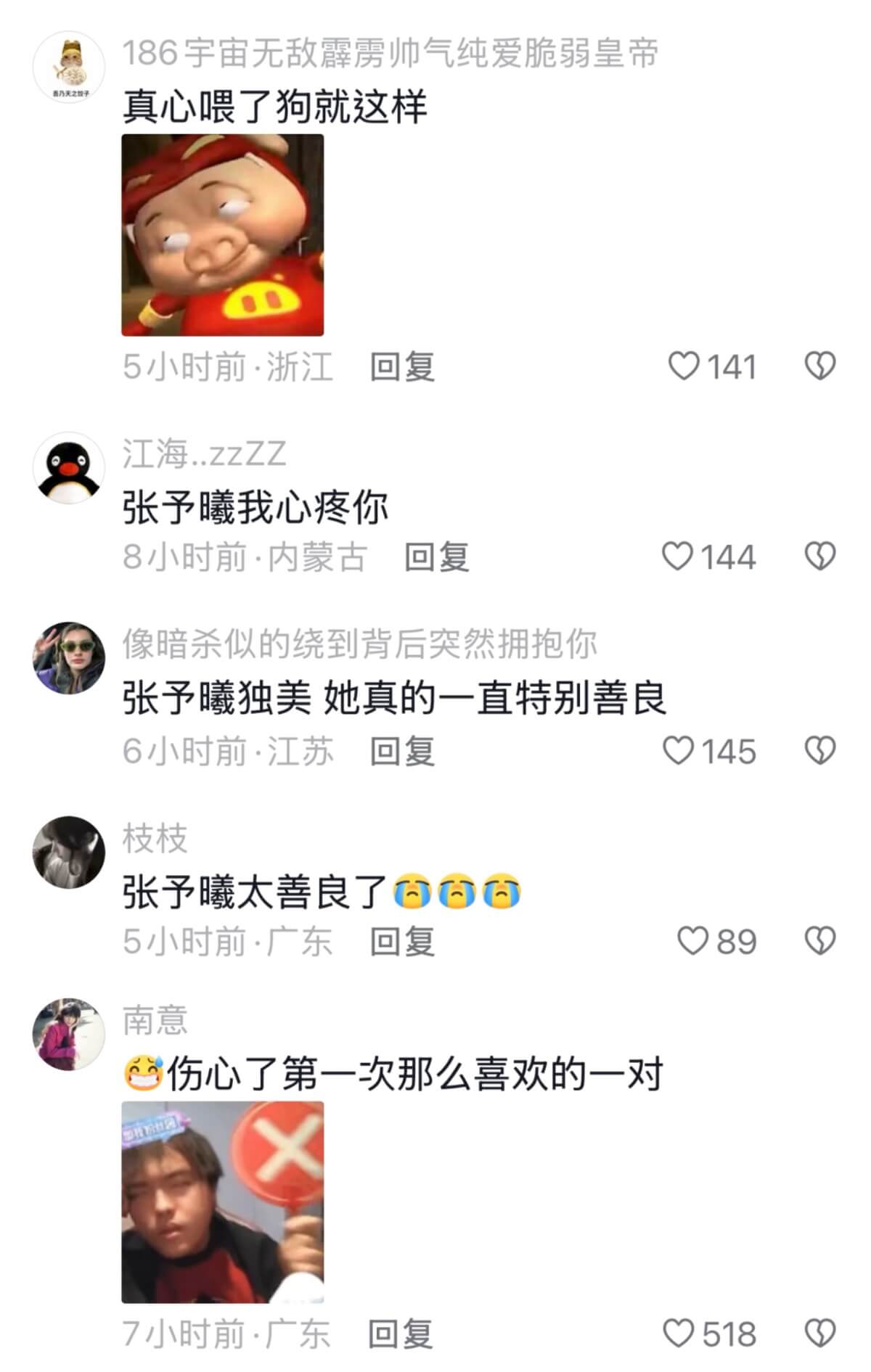Image resolution: width=871 pixels, height=1372 pixels.
Task: View 枝枝's profile avatar
Action: [69, 853]
